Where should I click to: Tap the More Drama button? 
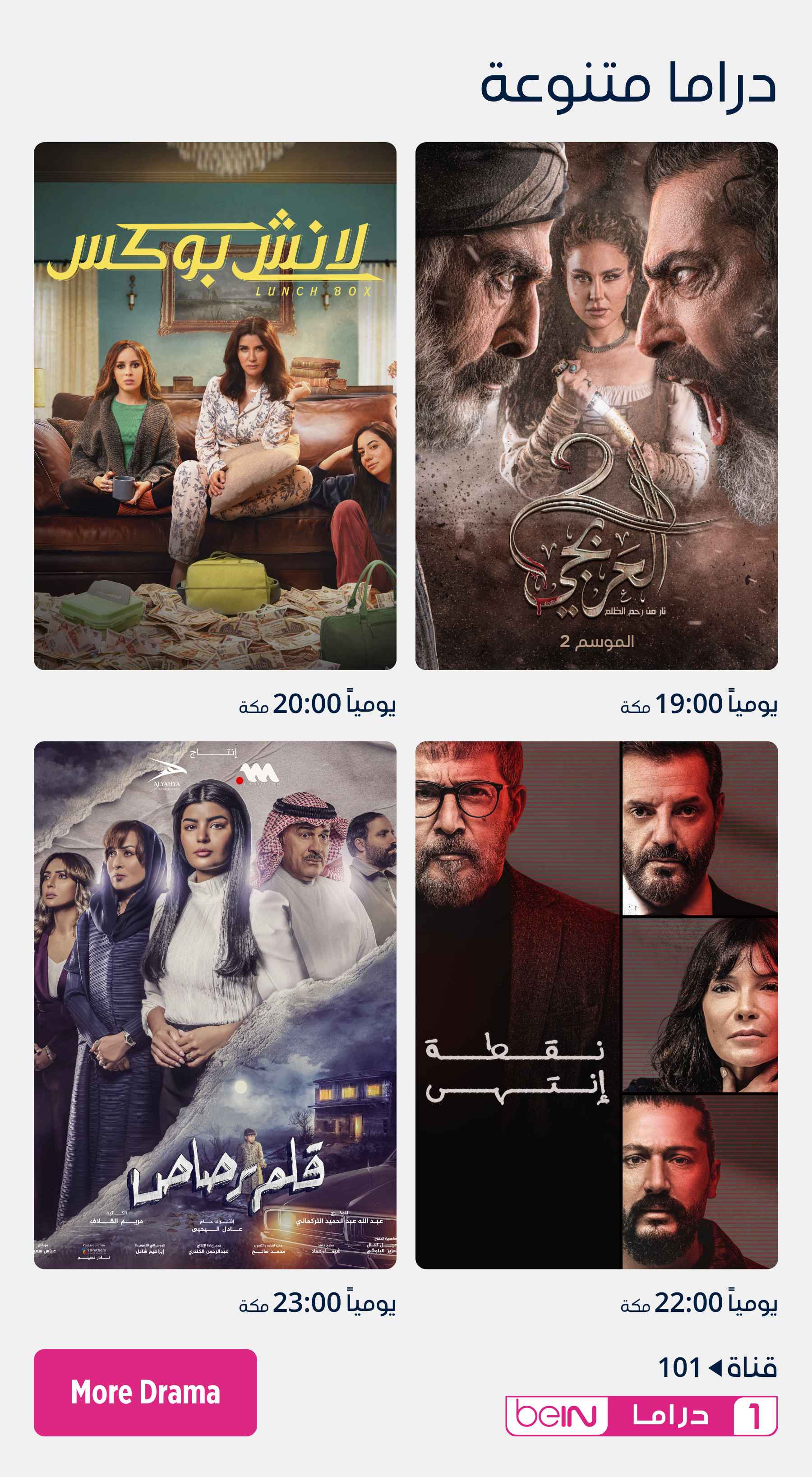tap(145, 1392)
